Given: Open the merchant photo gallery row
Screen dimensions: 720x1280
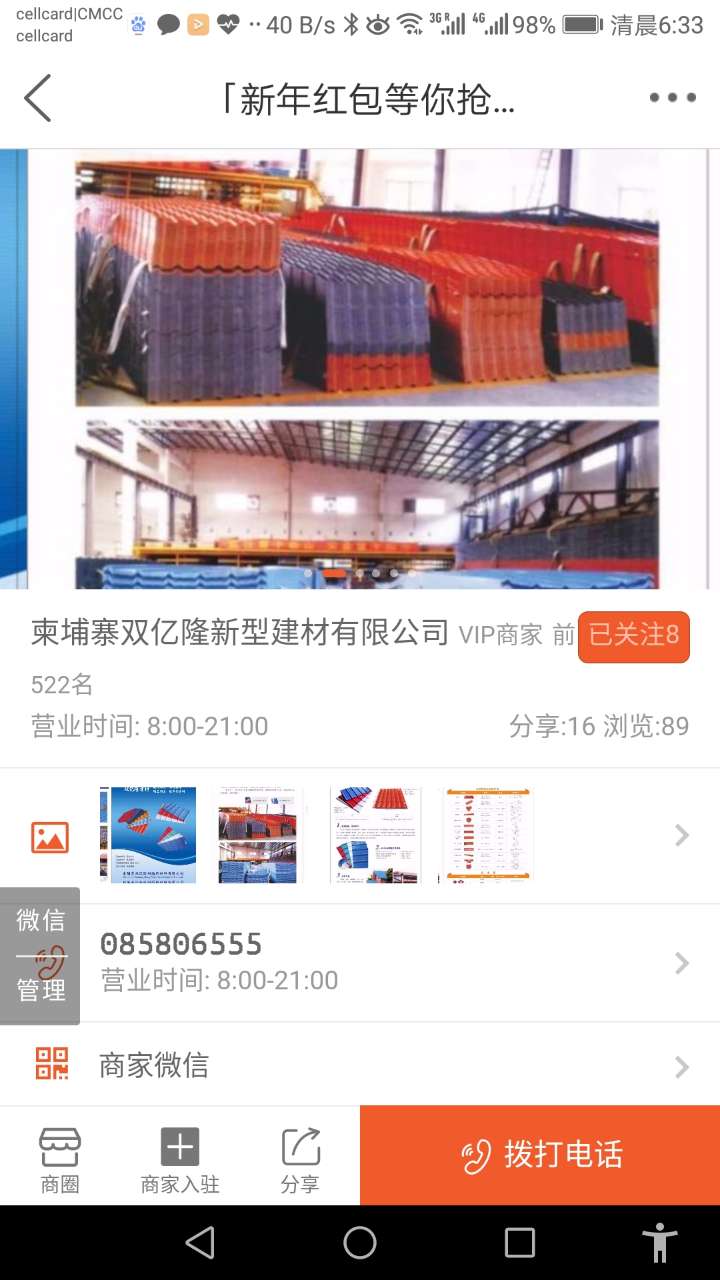Looking at the screenshot, I should 360,835.
